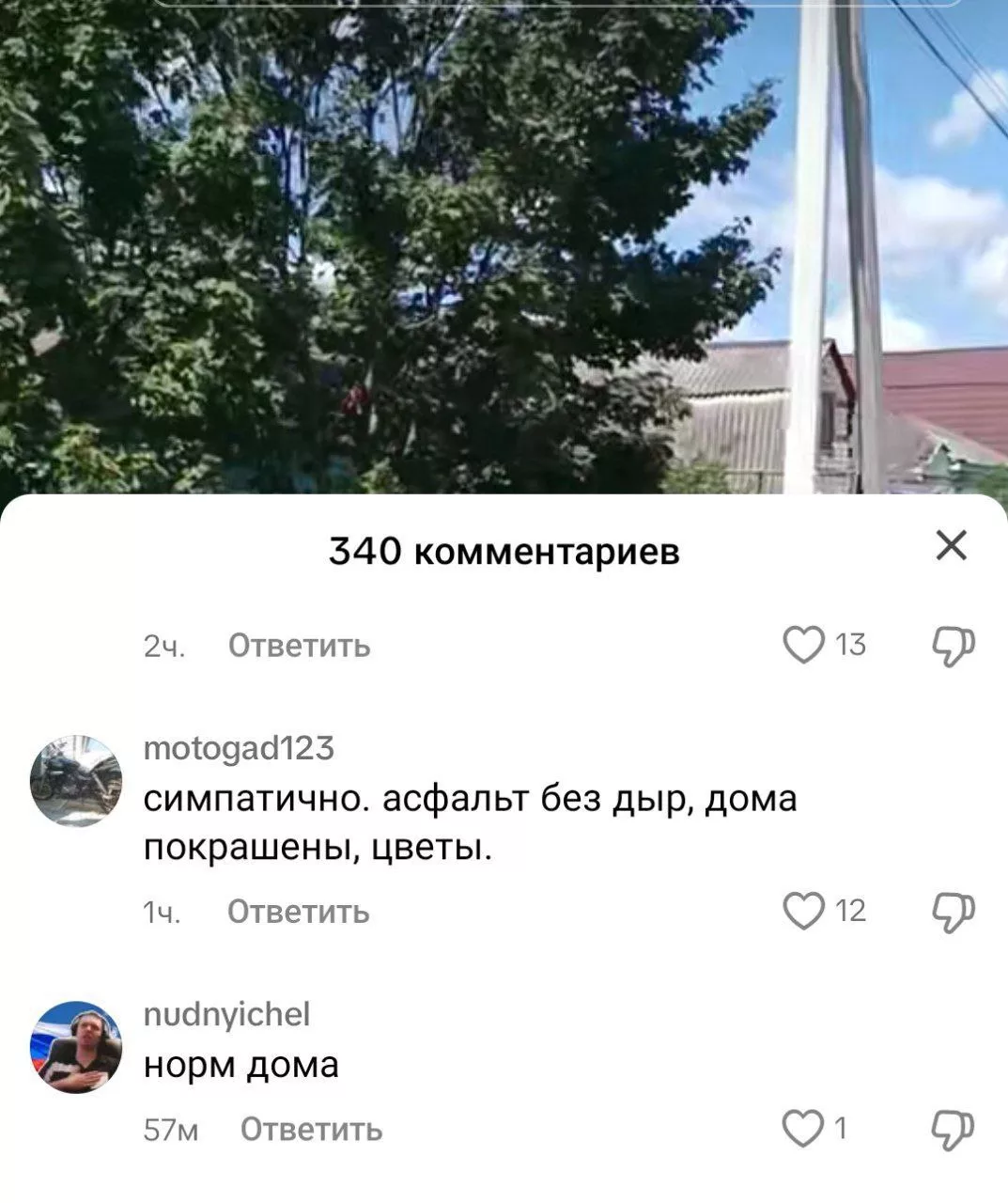Like the comment posted 2ч. ago

coord(803,646)
